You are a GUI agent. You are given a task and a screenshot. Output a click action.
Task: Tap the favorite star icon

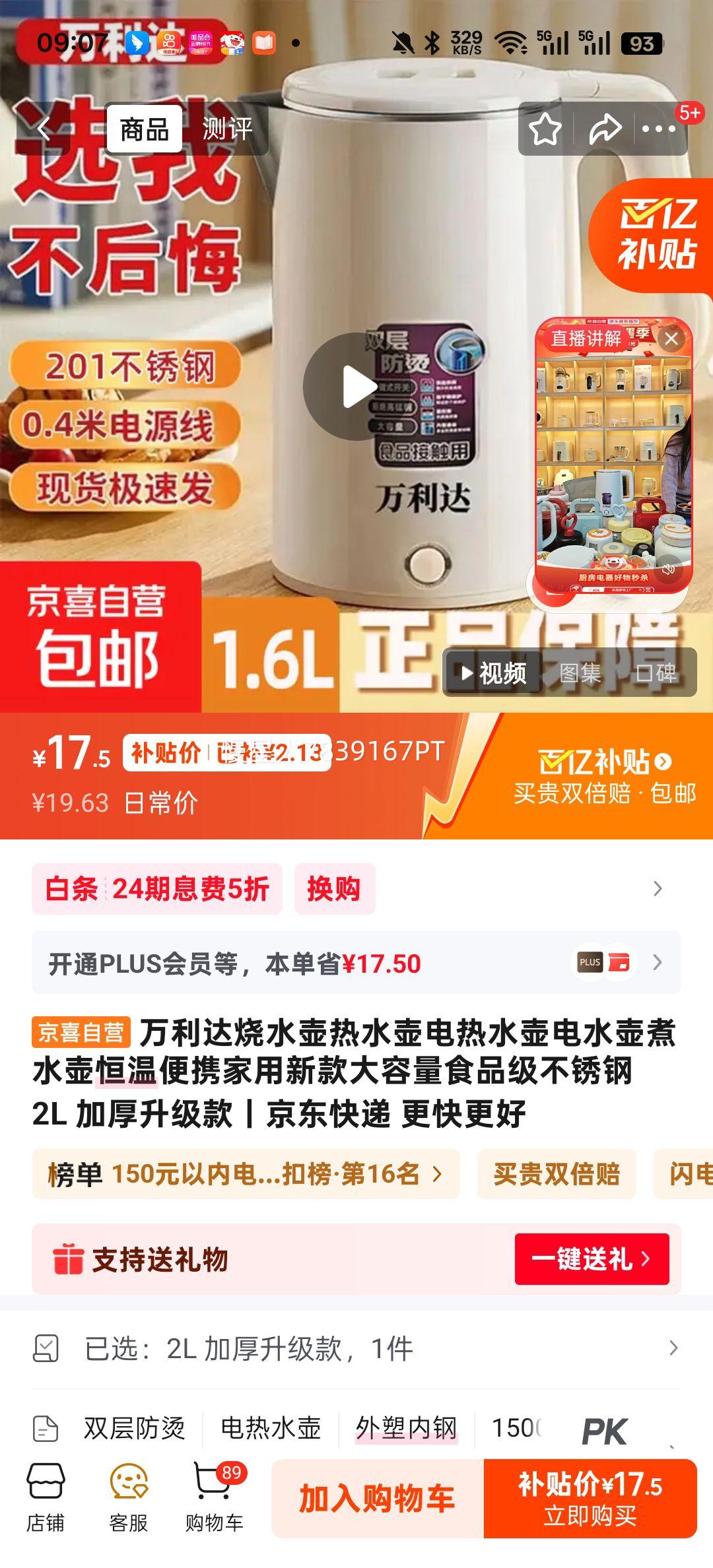546,130
